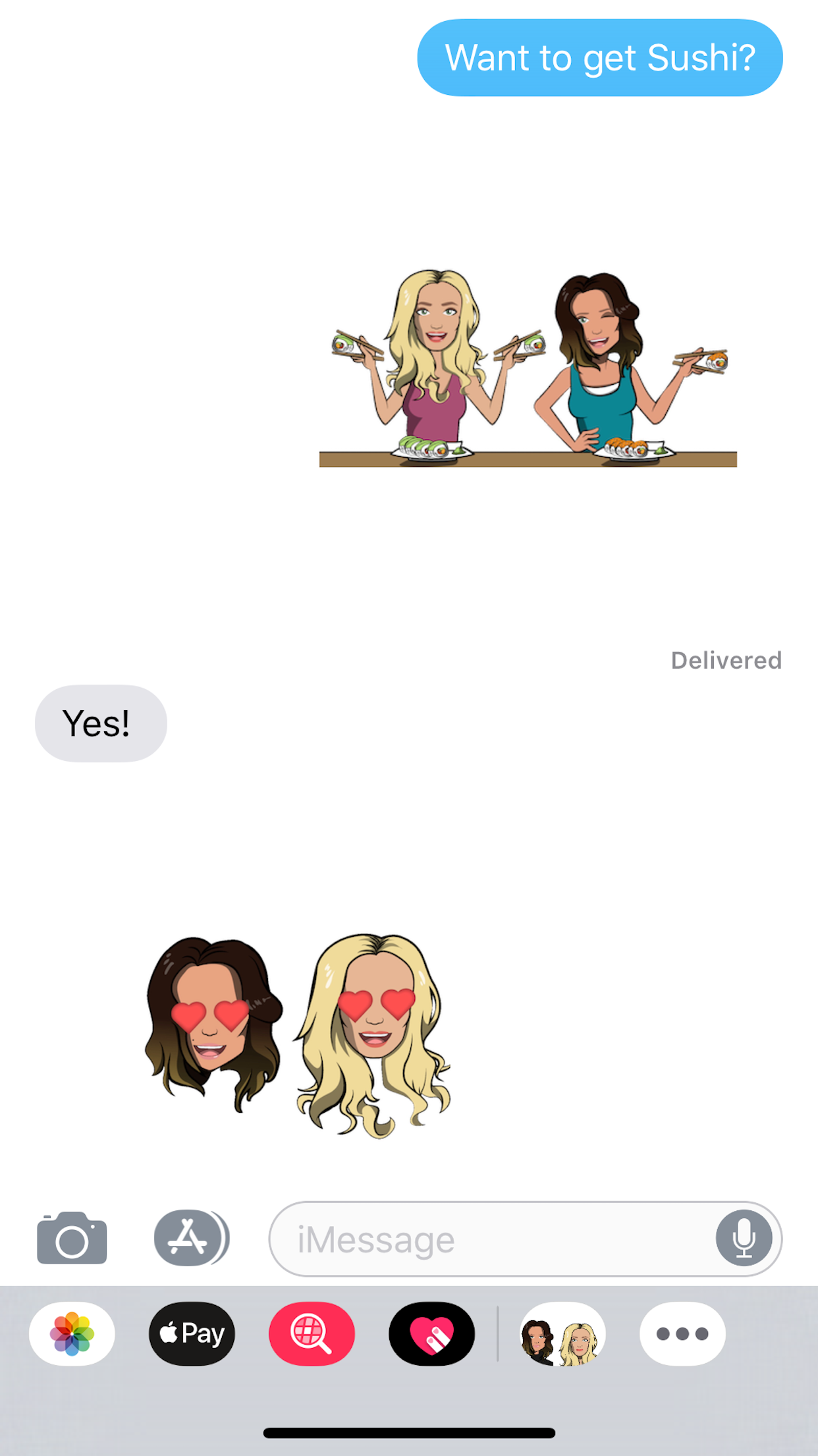Record an audio message with the microphone

point(744,1238)
